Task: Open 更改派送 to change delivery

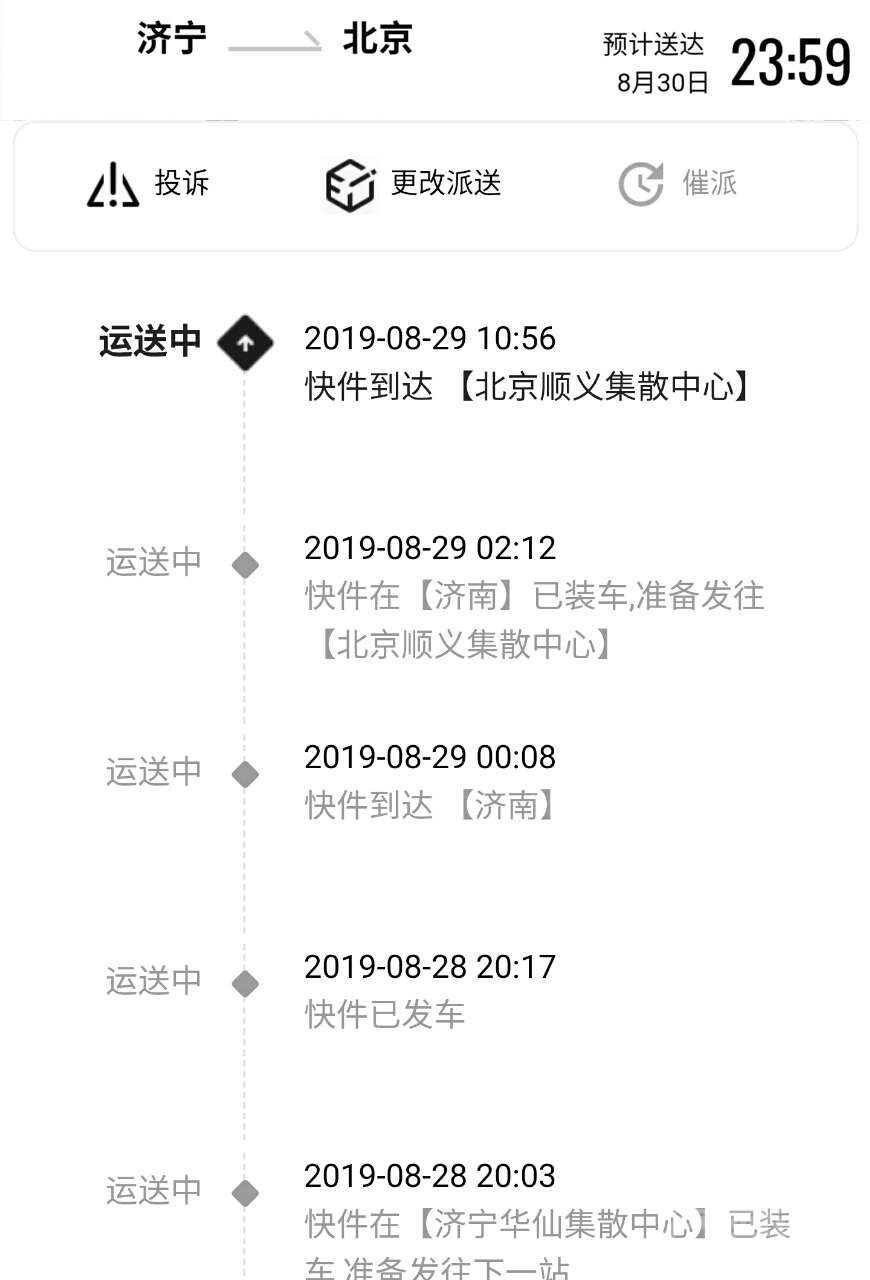Action: [x=413, y=185]
